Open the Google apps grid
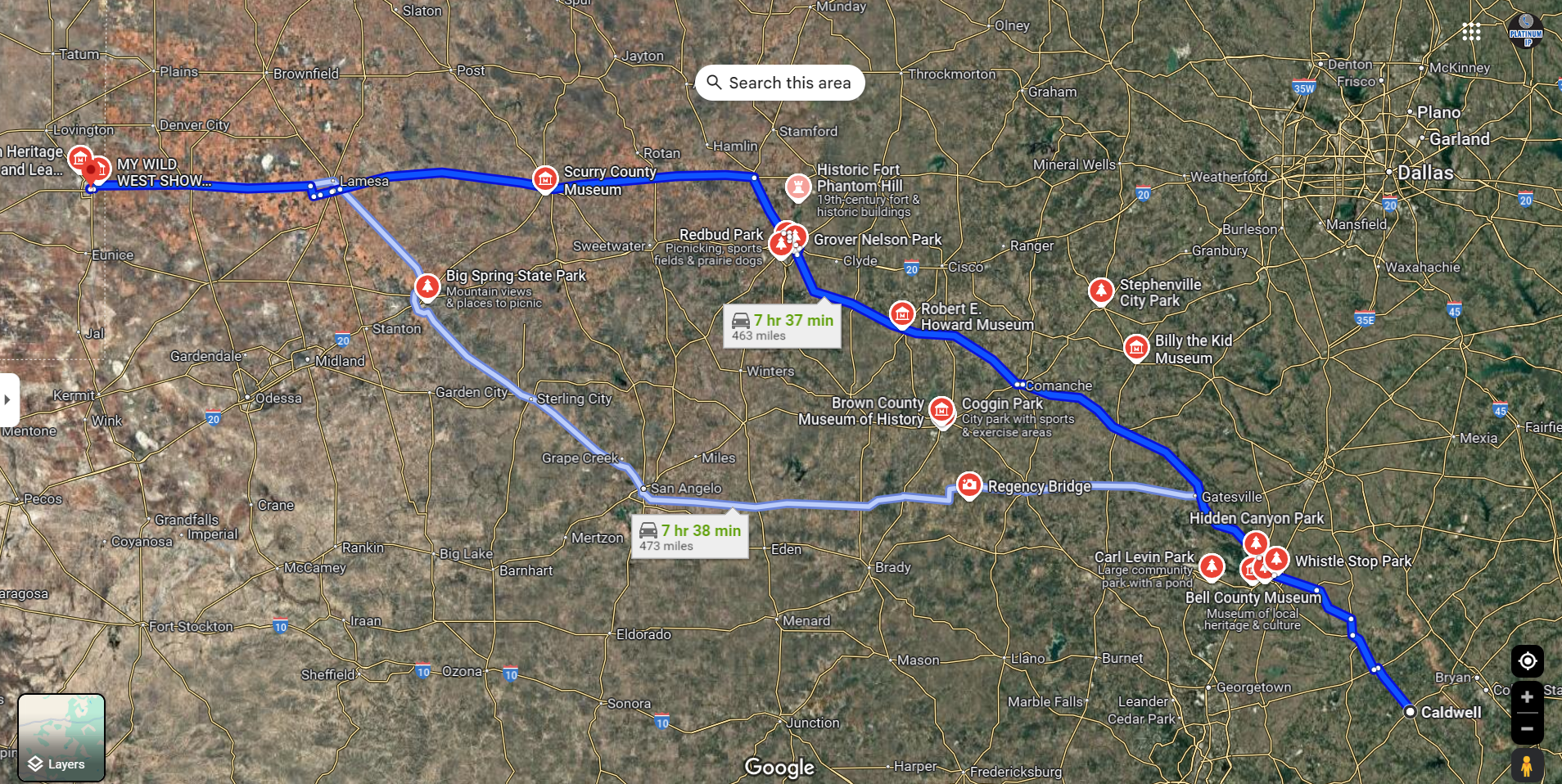 coord(1471,32)
